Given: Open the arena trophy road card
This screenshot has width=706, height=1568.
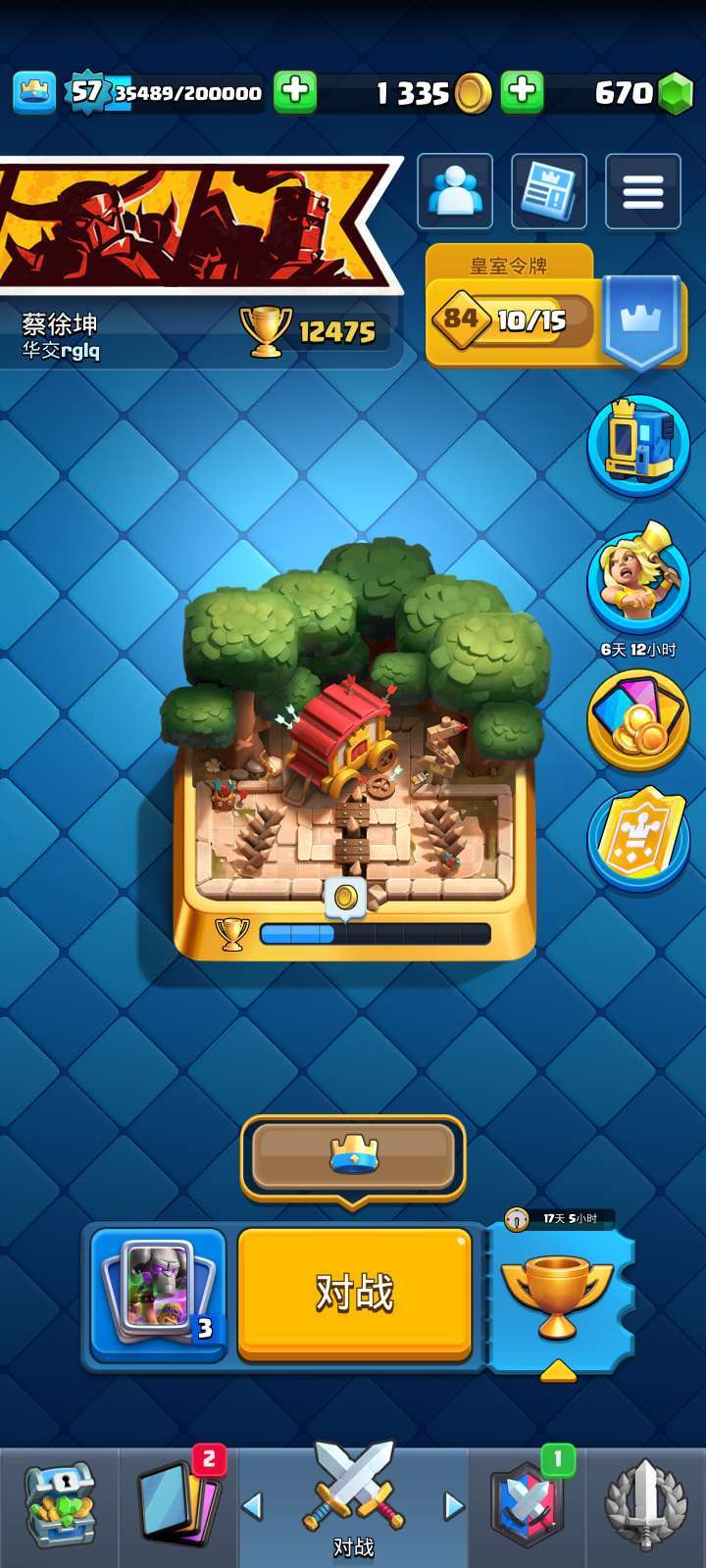Looking at the screenshot, I should 354,750.
